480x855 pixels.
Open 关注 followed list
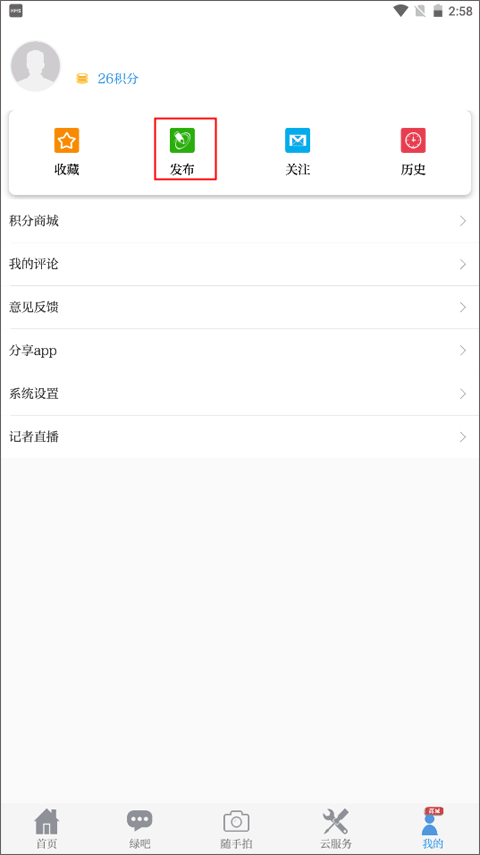[298, 152]
